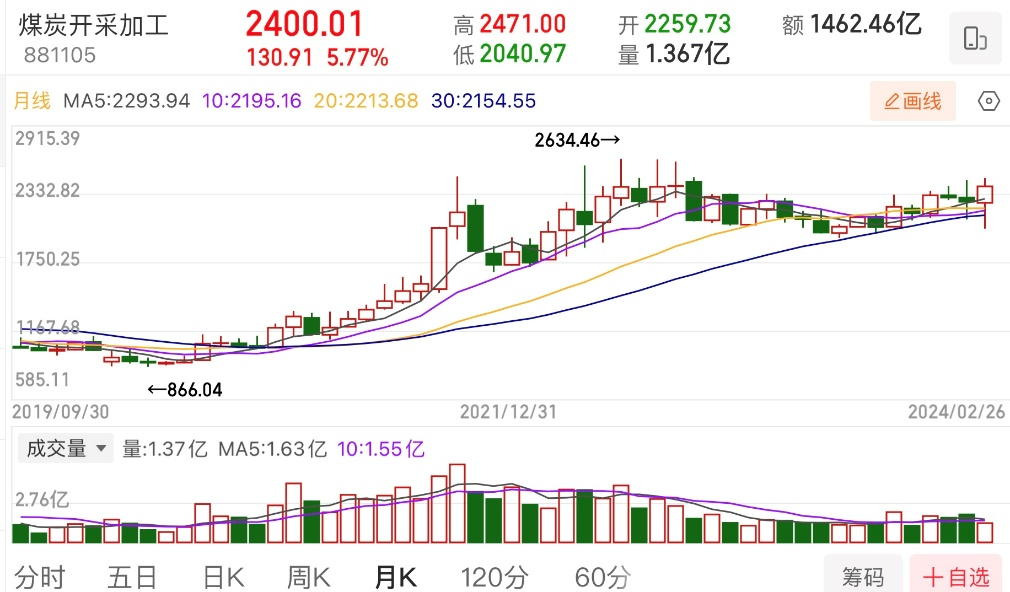This screenshot has height=592, width=1010.
Task: Switch to the 60分 chart tab
Action: [603, 576]
